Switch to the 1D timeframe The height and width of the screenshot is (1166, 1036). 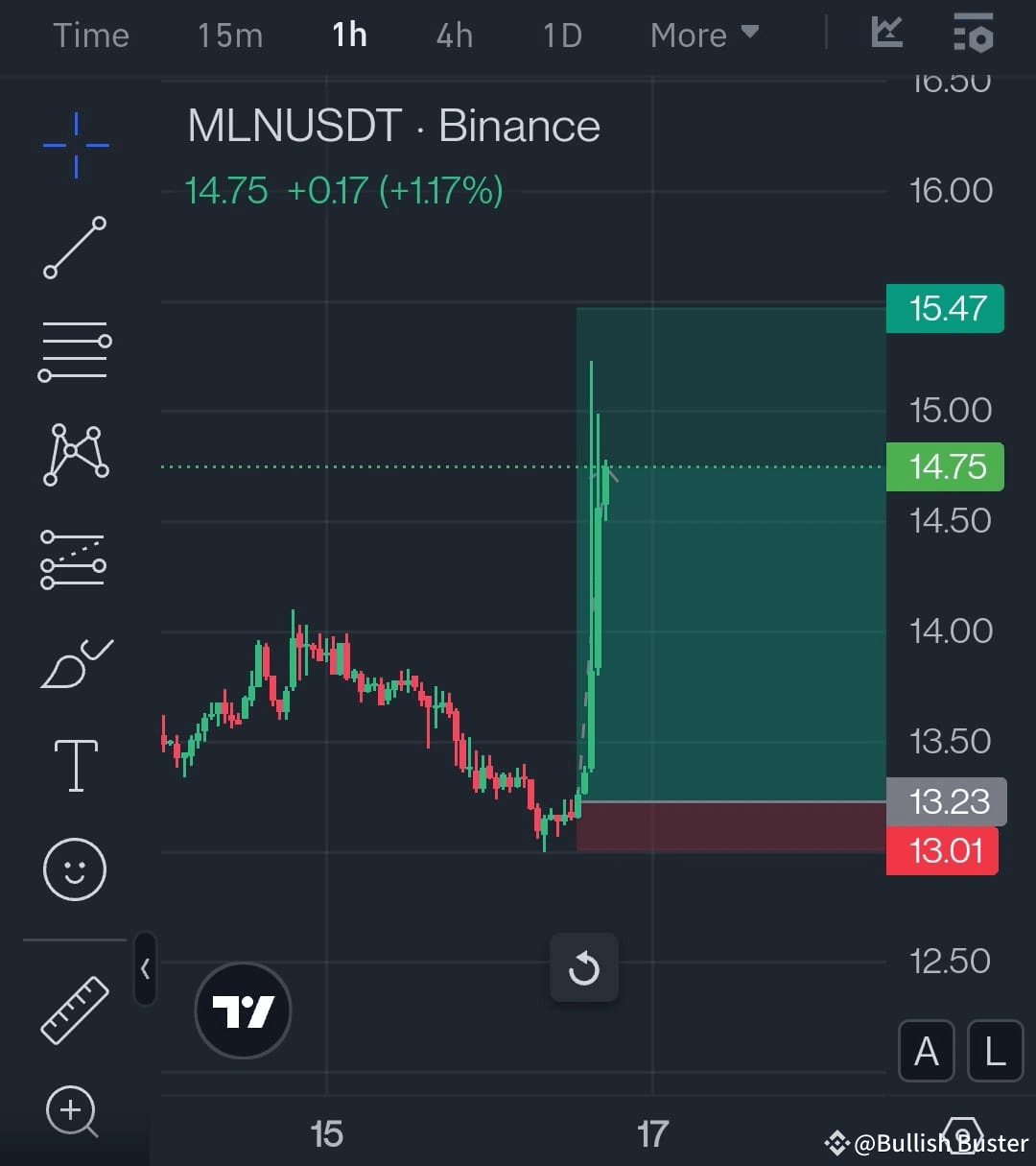coord(561,35)
